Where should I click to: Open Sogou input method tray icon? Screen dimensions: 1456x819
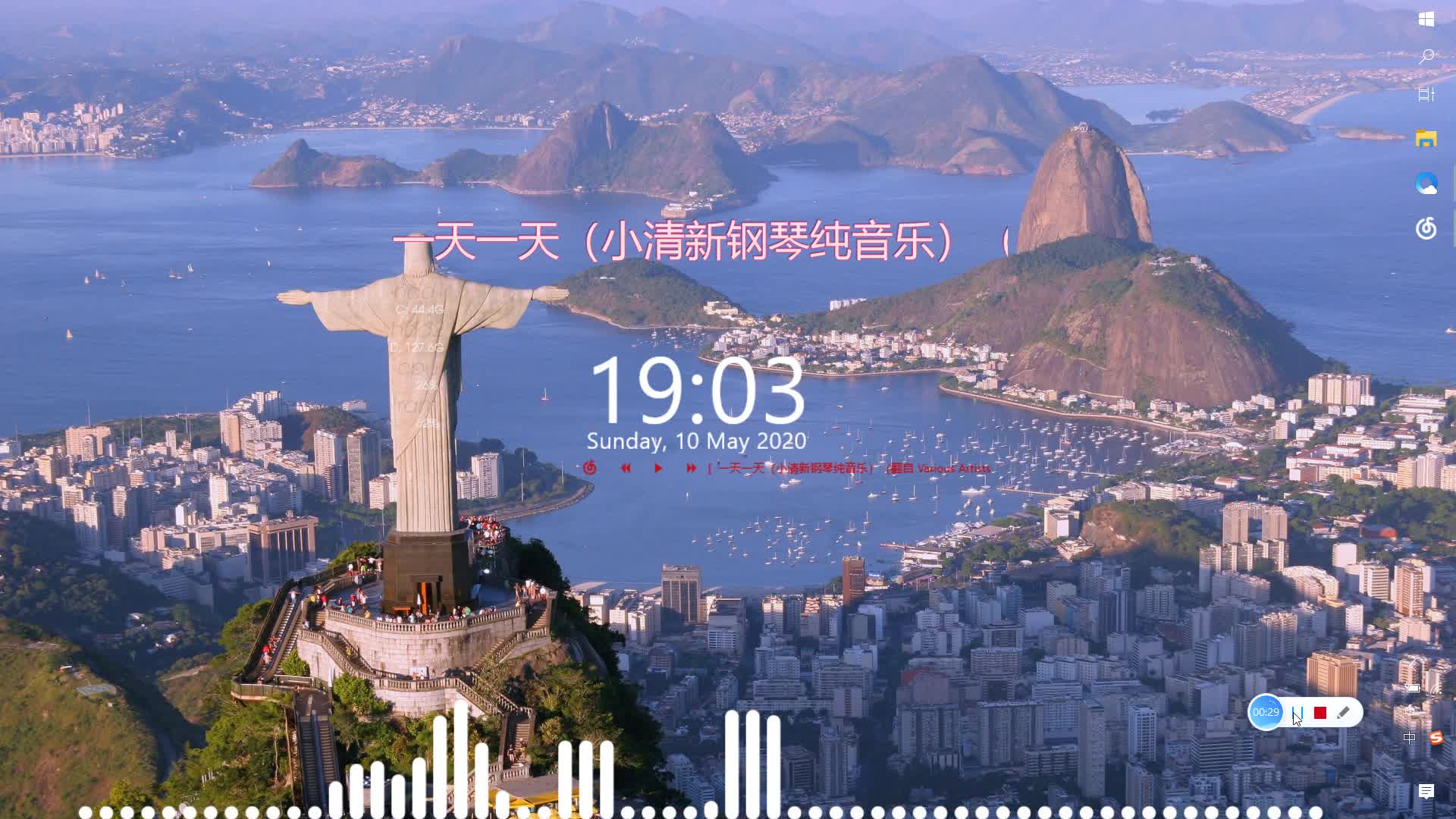tap(1436, 737)
